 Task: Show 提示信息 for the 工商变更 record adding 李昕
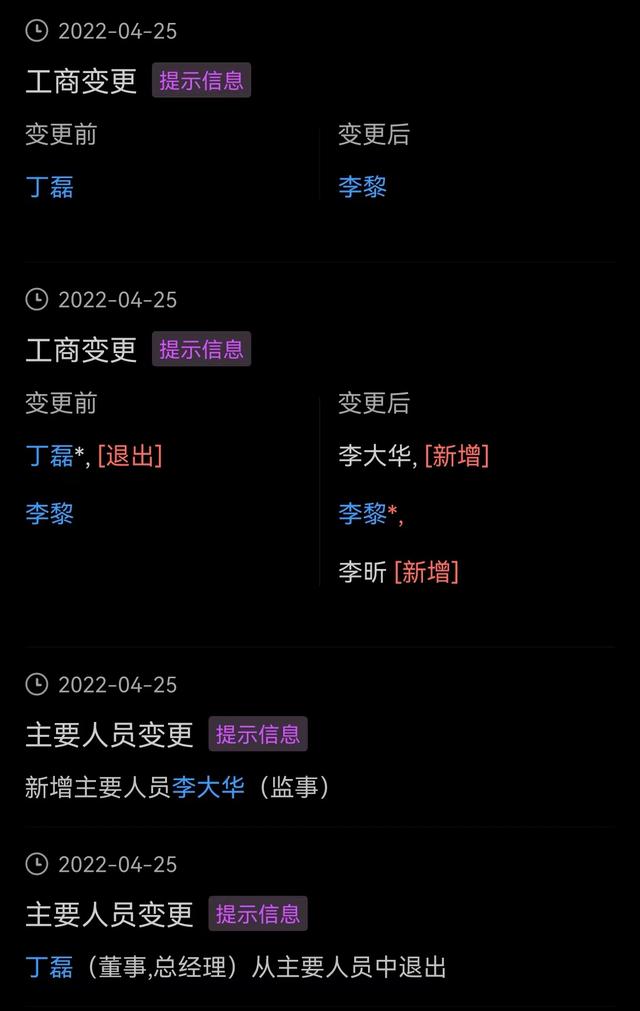coord(201,349)
